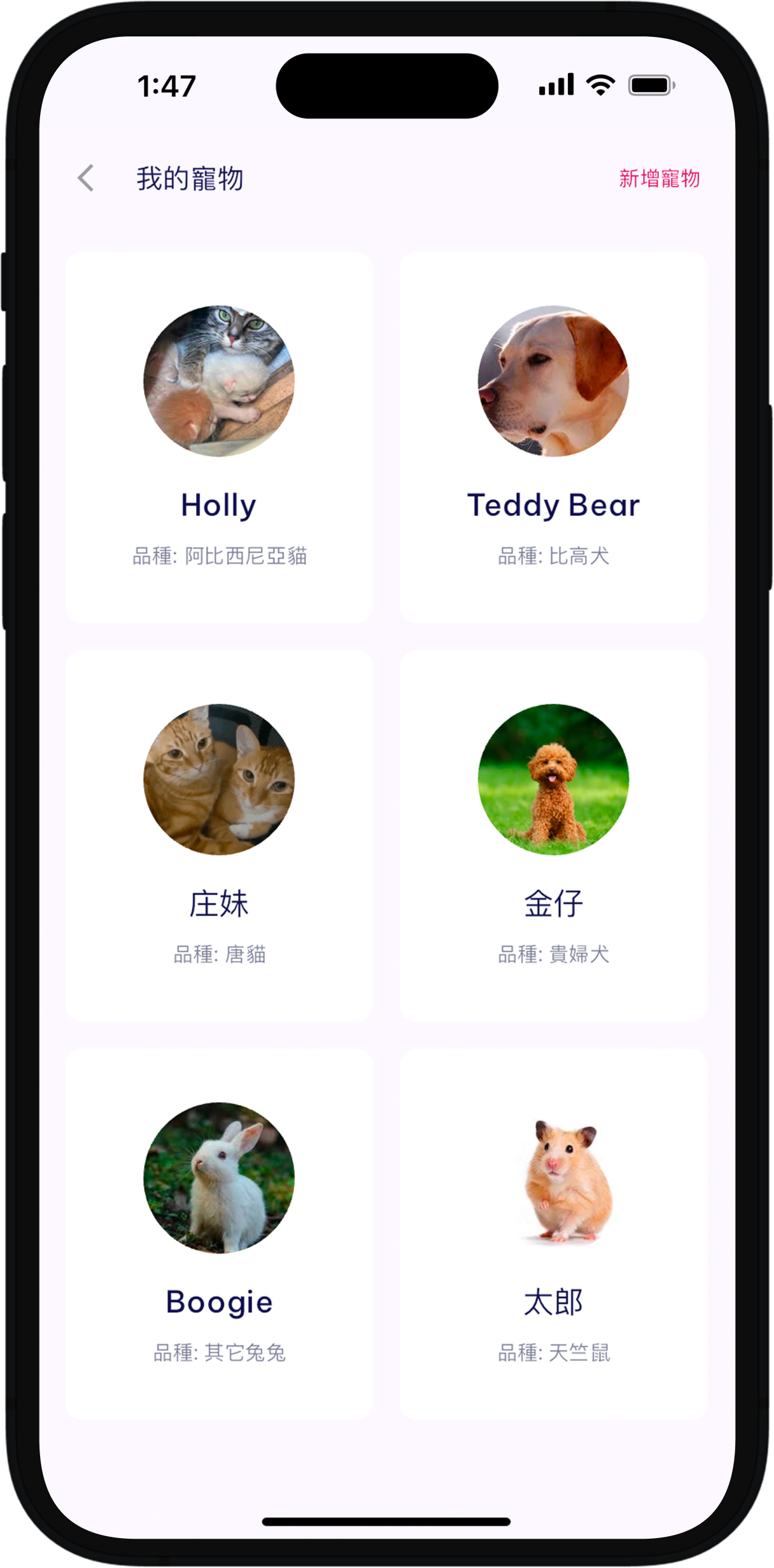Open 金仔's poodle profile photo
This screenshot has width=774, height=1568.
tap(552, 779)
